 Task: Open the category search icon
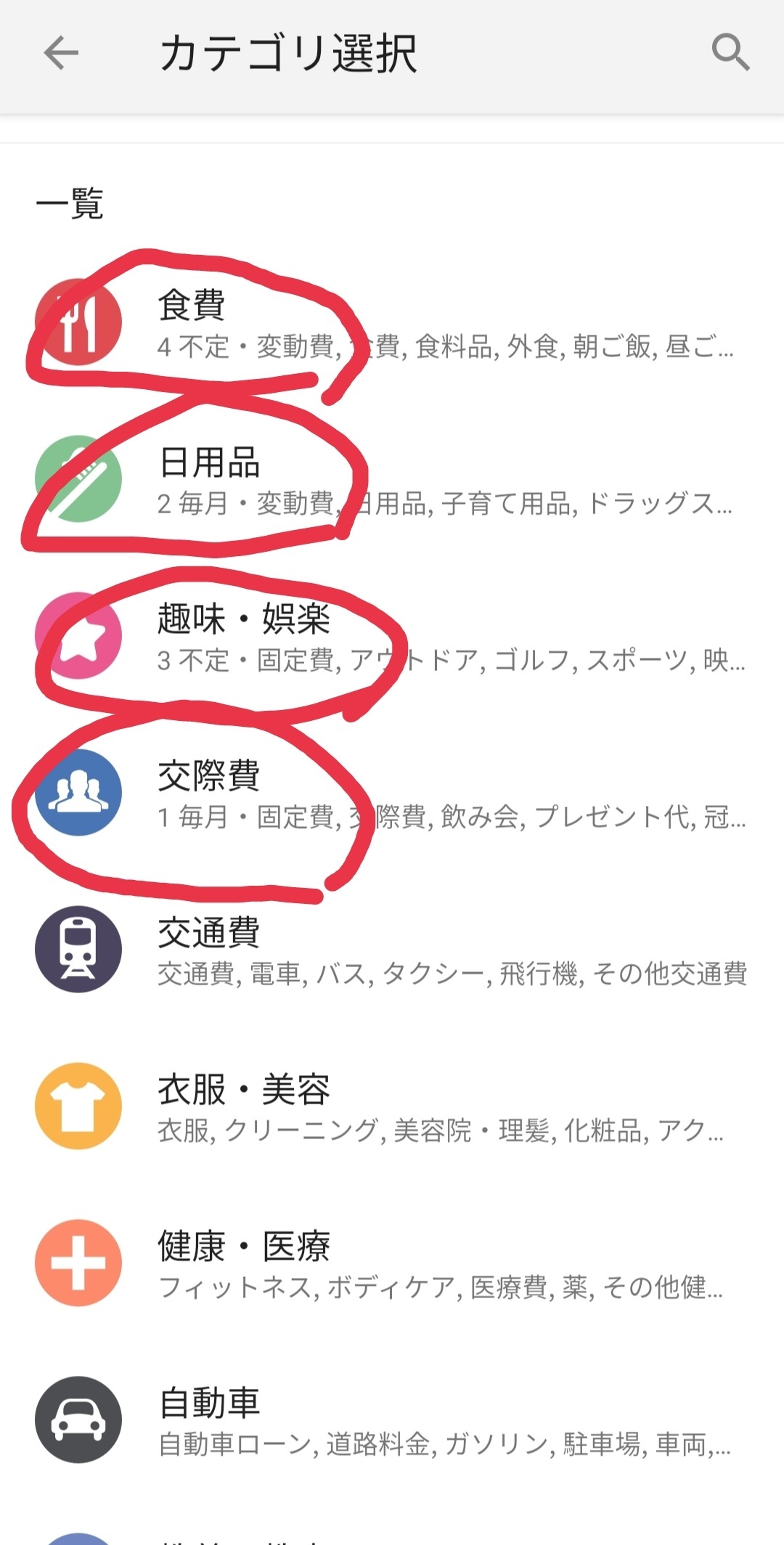click(x=730, y=53)
